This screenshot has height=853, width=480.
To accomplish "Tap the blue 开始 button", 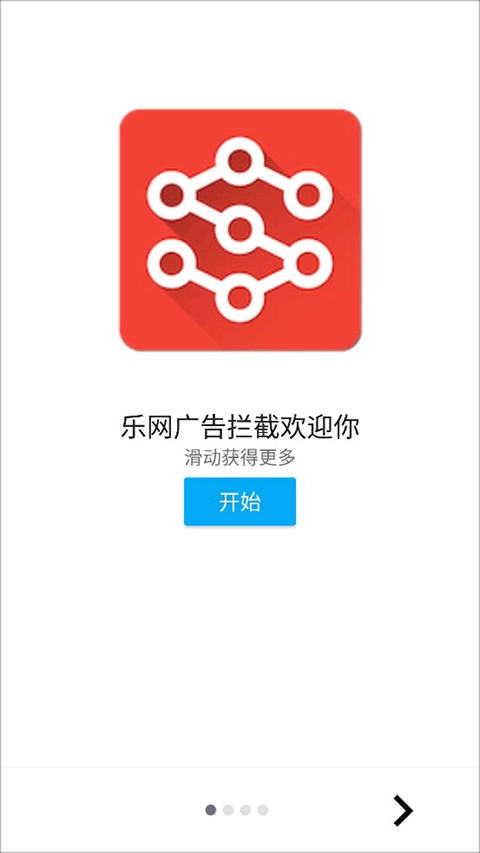I will click(x=239, y=502).
